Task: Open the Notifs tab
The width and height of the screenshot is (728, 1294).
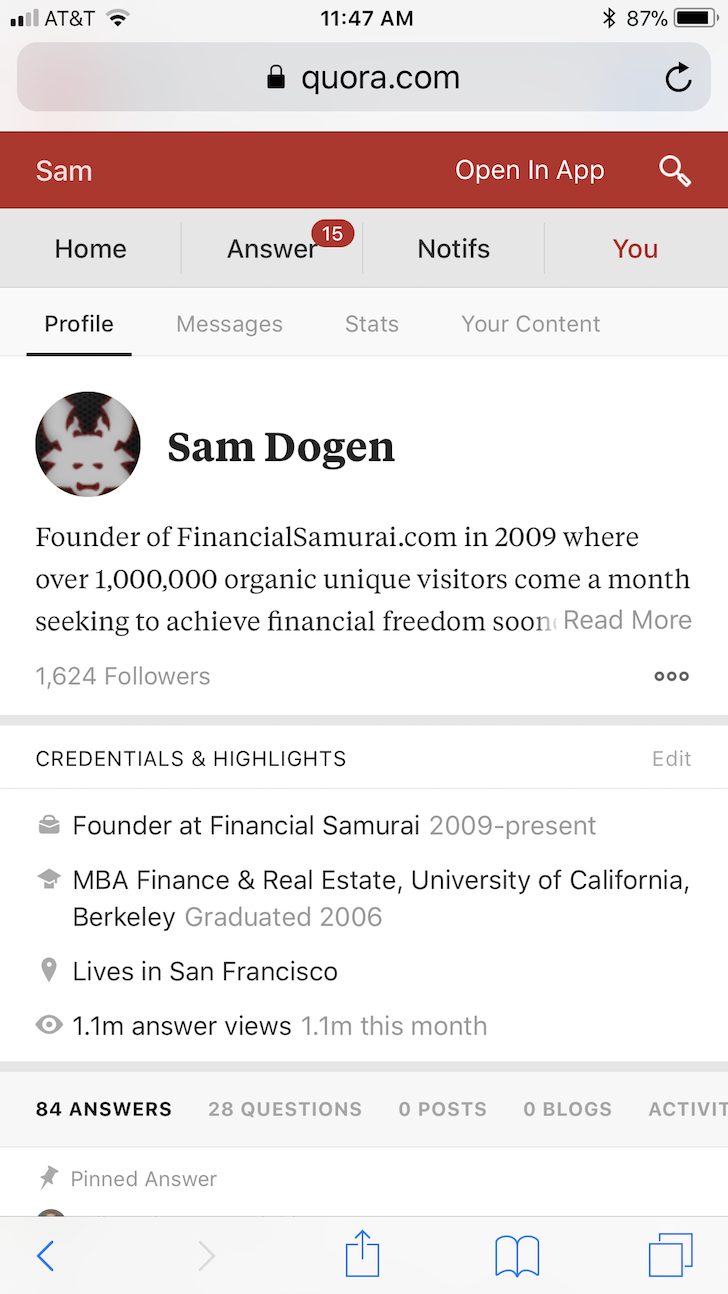Action: click(x=454, y=249)
